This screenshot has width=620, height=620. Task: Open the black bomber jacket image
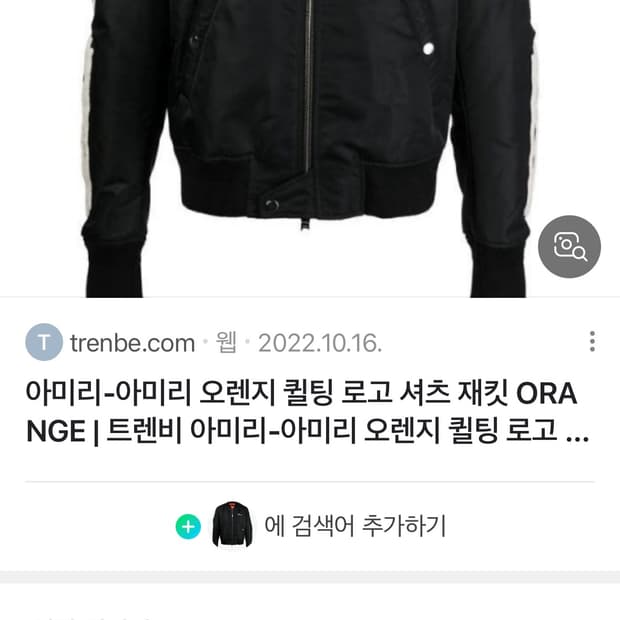pyautogui.click(x=307, y=148)
